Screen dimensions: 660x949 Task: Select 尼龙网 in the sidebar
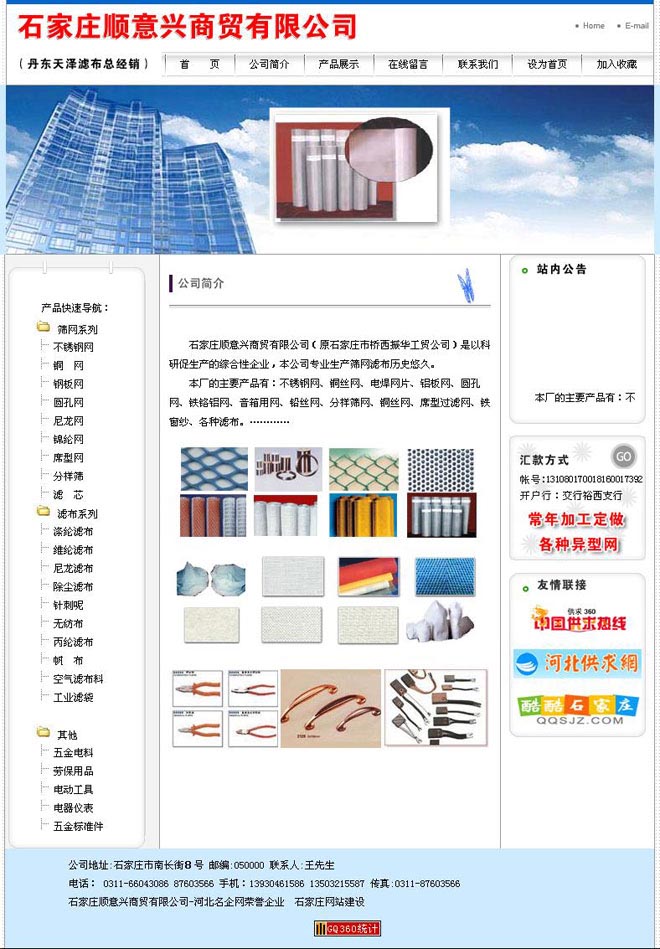69,421
